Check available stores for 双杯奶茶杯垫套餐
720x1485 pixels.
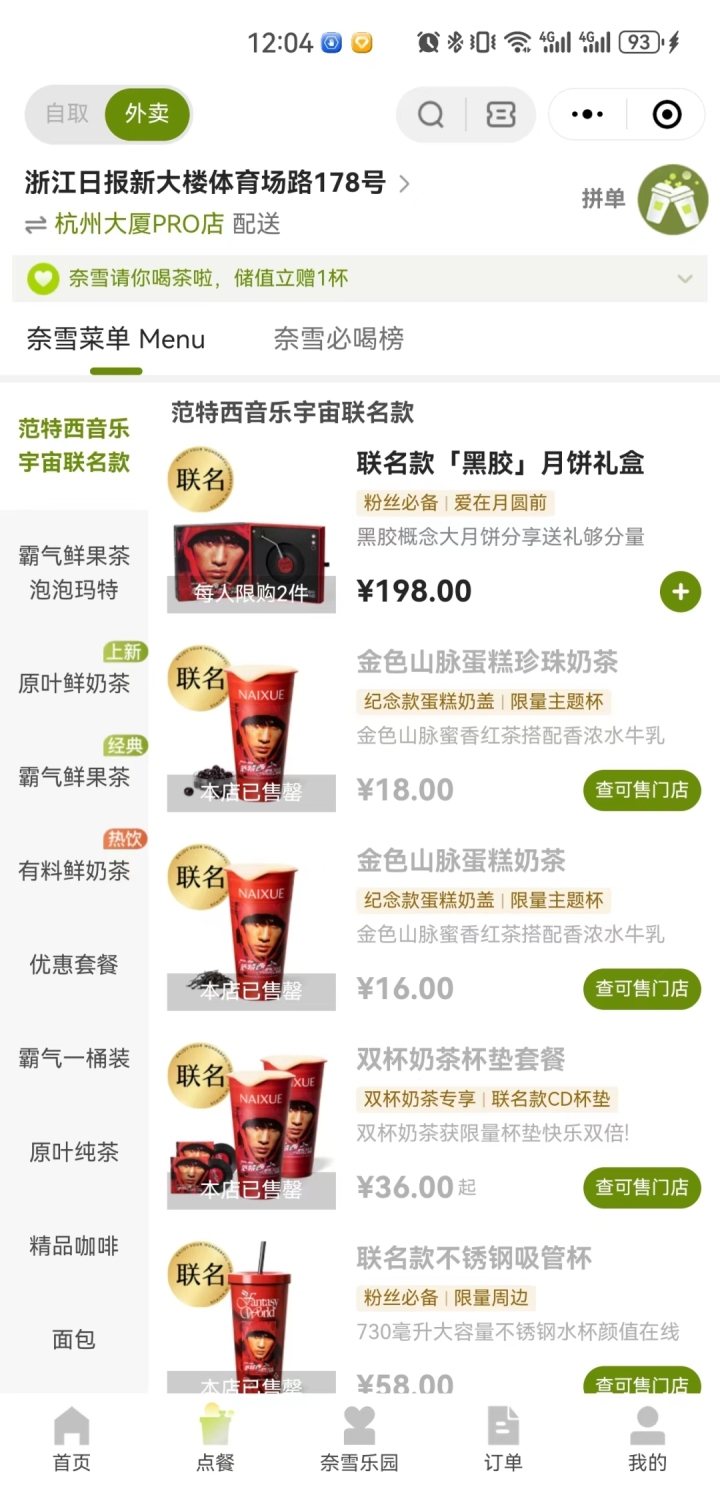(x=642, y=1187)
